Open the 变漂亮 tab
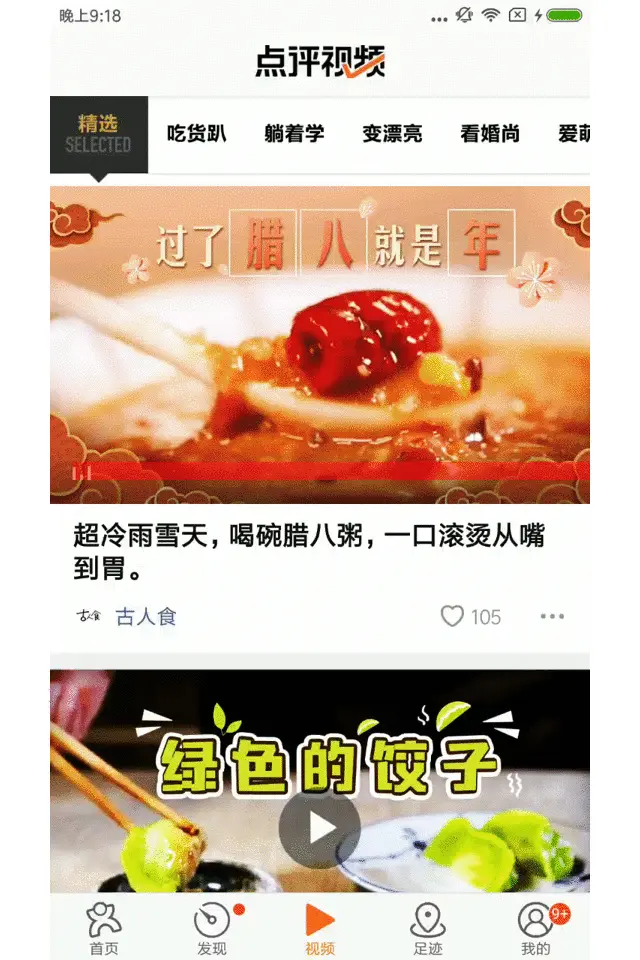This screenshot has height=960, width=640. click(392, 134)
